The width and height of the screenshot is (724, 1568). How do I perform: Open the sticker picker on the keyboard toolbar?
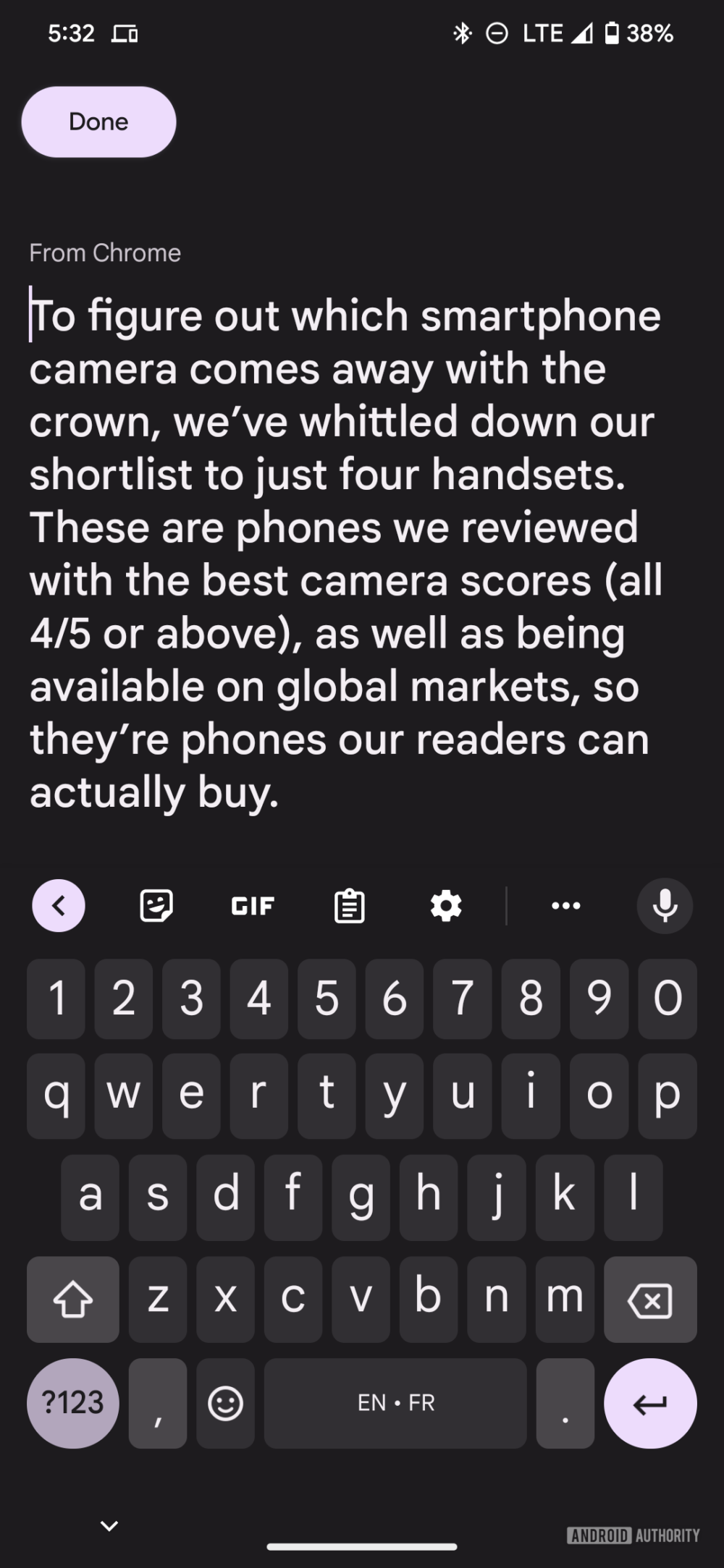pos(154,905)
